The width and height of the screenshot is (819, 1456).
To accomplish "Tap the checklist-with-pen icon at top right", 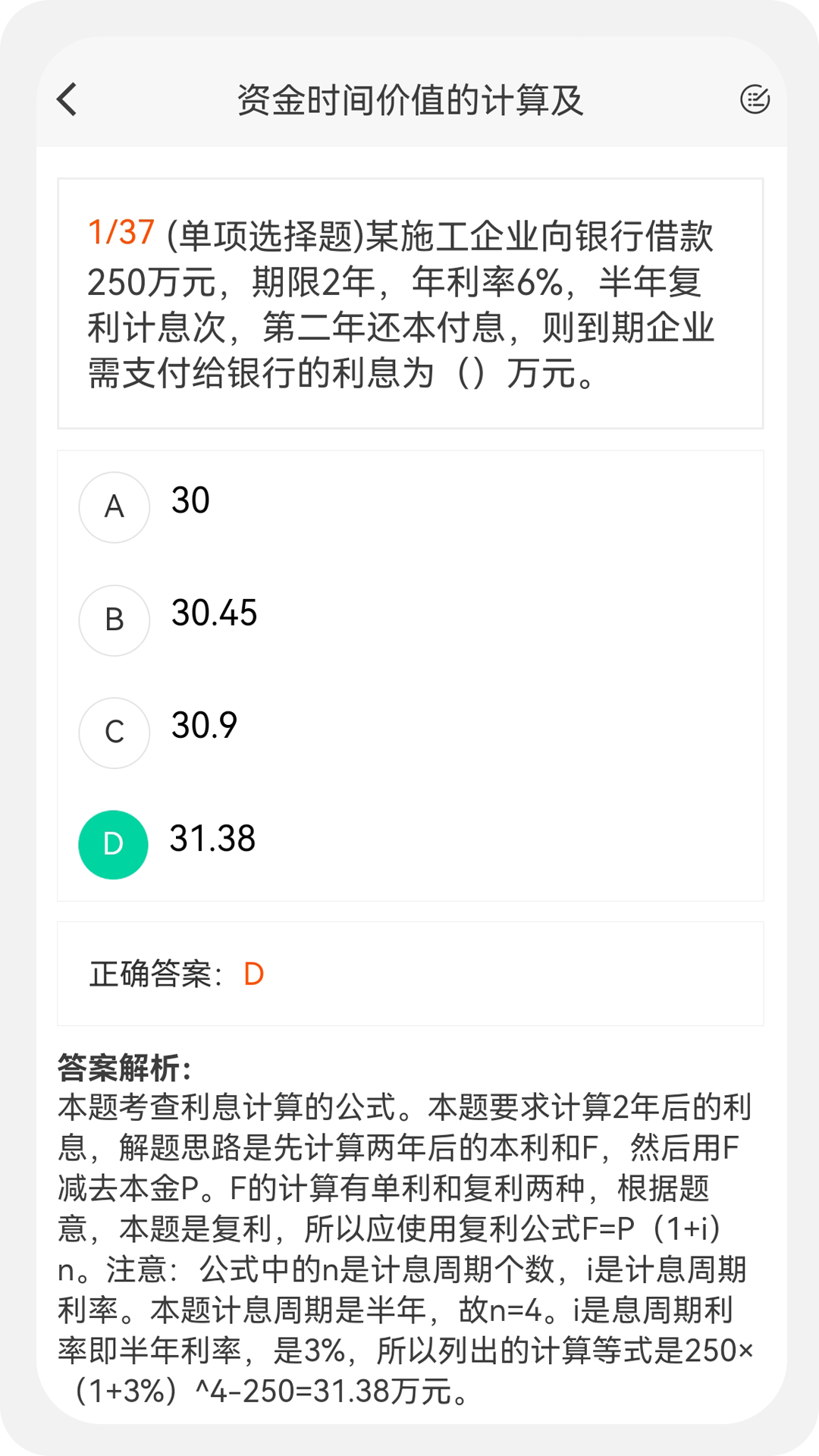I will [755, 99].
